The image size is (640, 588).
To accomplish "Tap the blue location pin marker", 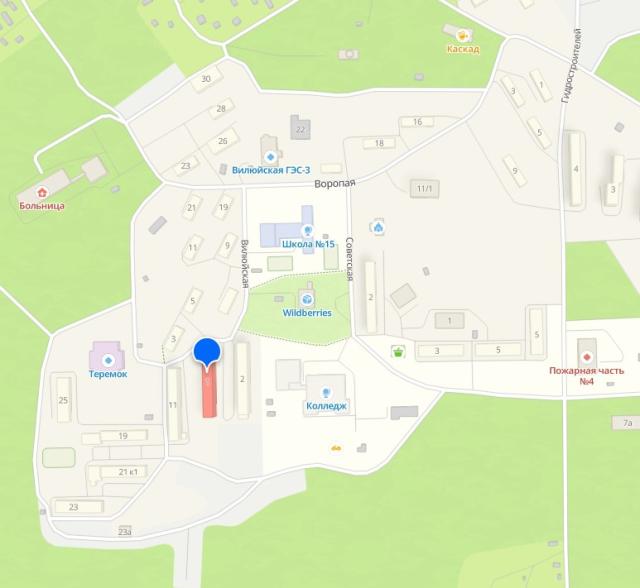I will (207, 354).
